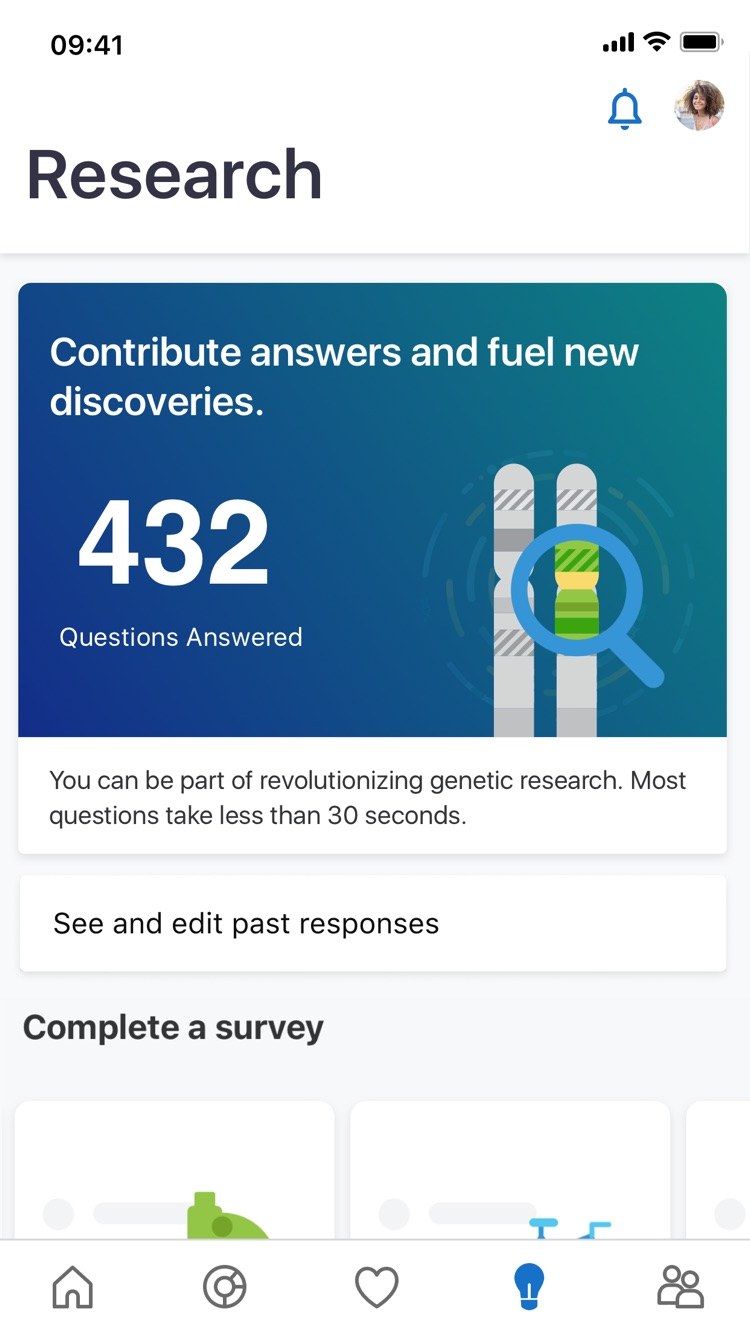Image resolution: width=750 pixels, height=1334 pixels.
Task: Click the Contribute answers banner card
Action: point(372,510)
